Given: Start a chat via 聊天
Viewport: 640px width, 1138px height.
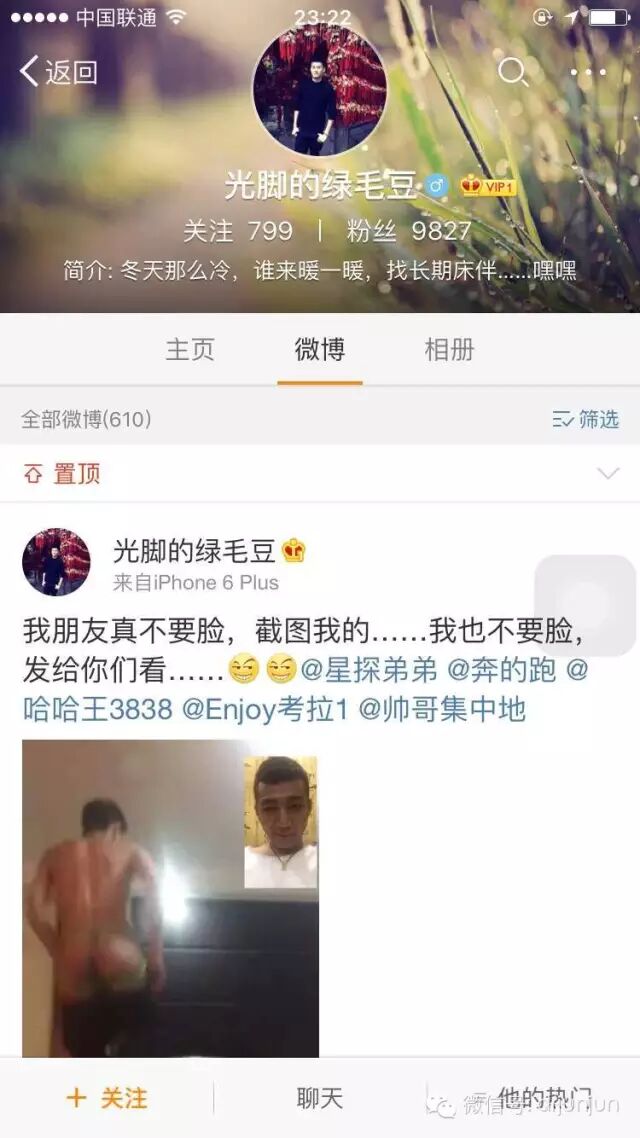Looking at the screenshot, I should (x=320, y=1098).
